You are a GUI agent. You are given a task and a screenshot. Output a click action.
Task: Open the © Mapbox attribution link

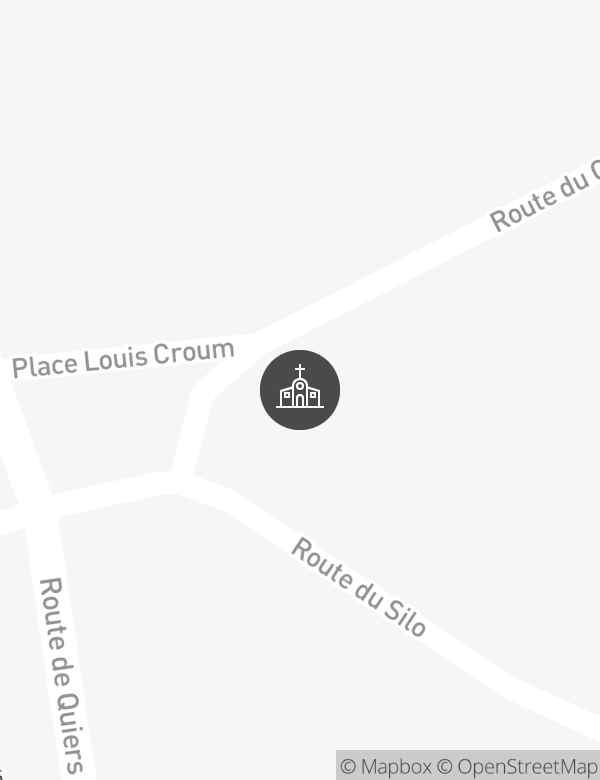386,767
